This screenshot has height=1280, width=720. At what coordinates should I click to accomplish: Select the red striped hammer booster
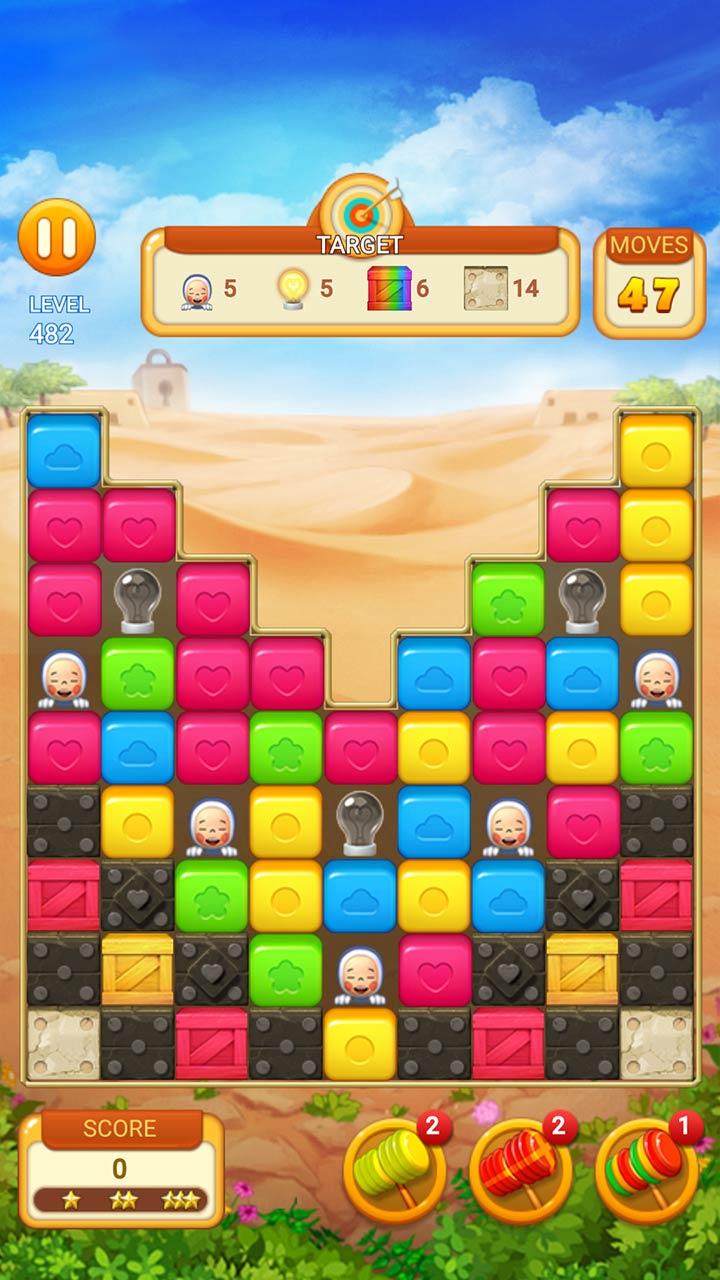point(520,1170)
